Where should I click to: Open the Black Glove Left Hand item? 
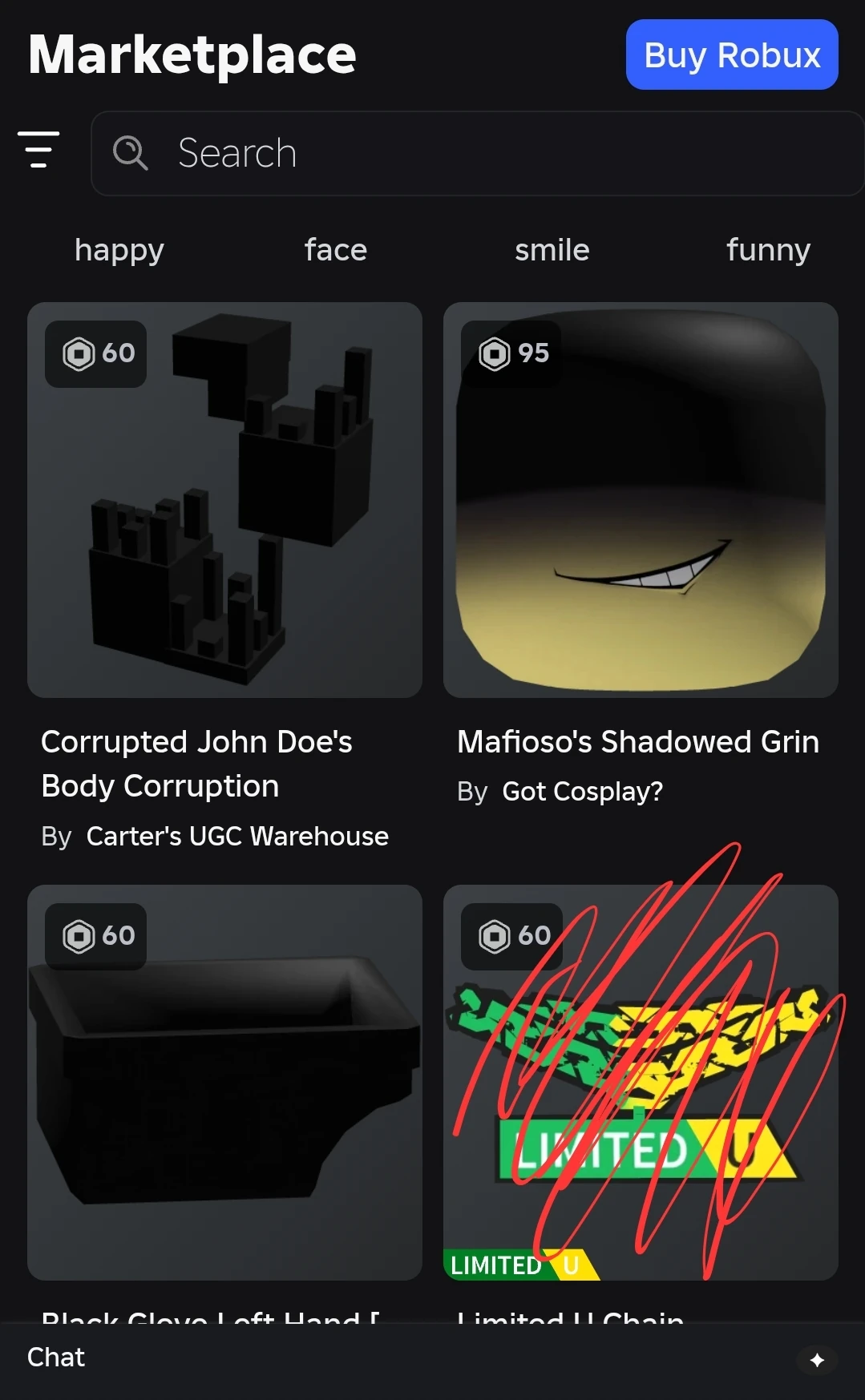pyautogui.click(x=224, y=1082)
